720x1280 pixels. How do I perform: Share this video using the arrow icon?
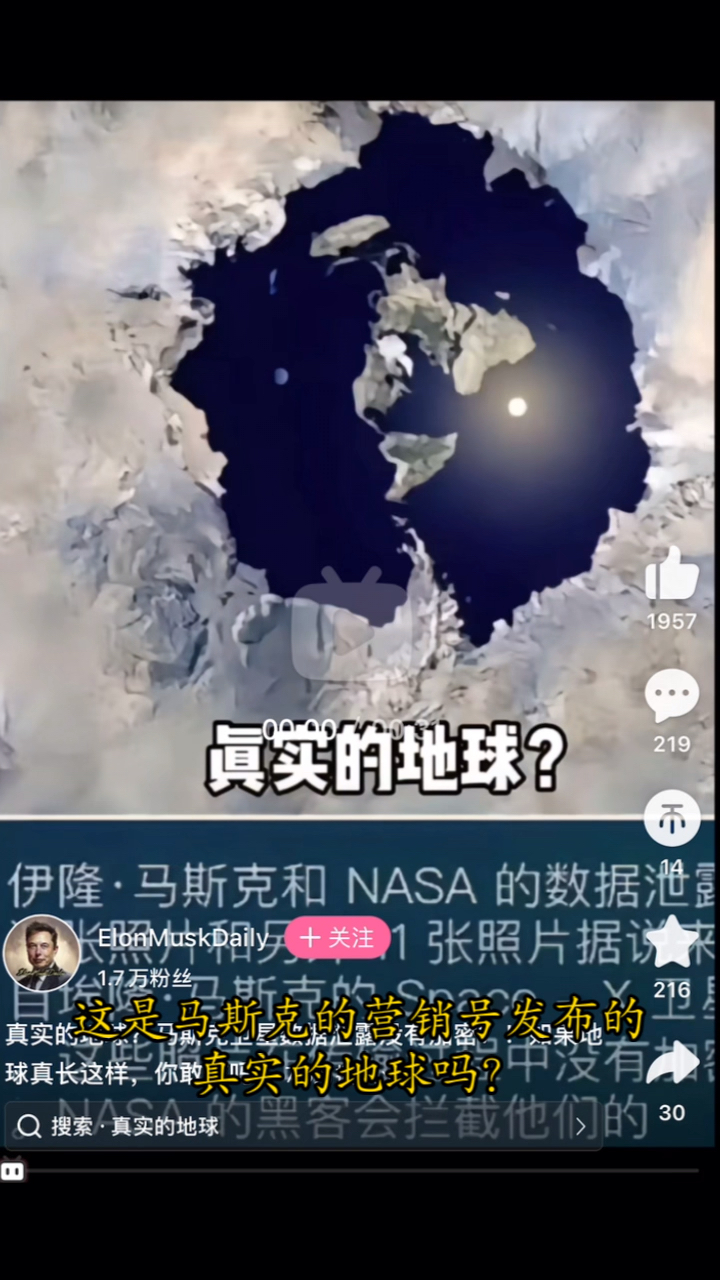click(x=671, y=1064)
